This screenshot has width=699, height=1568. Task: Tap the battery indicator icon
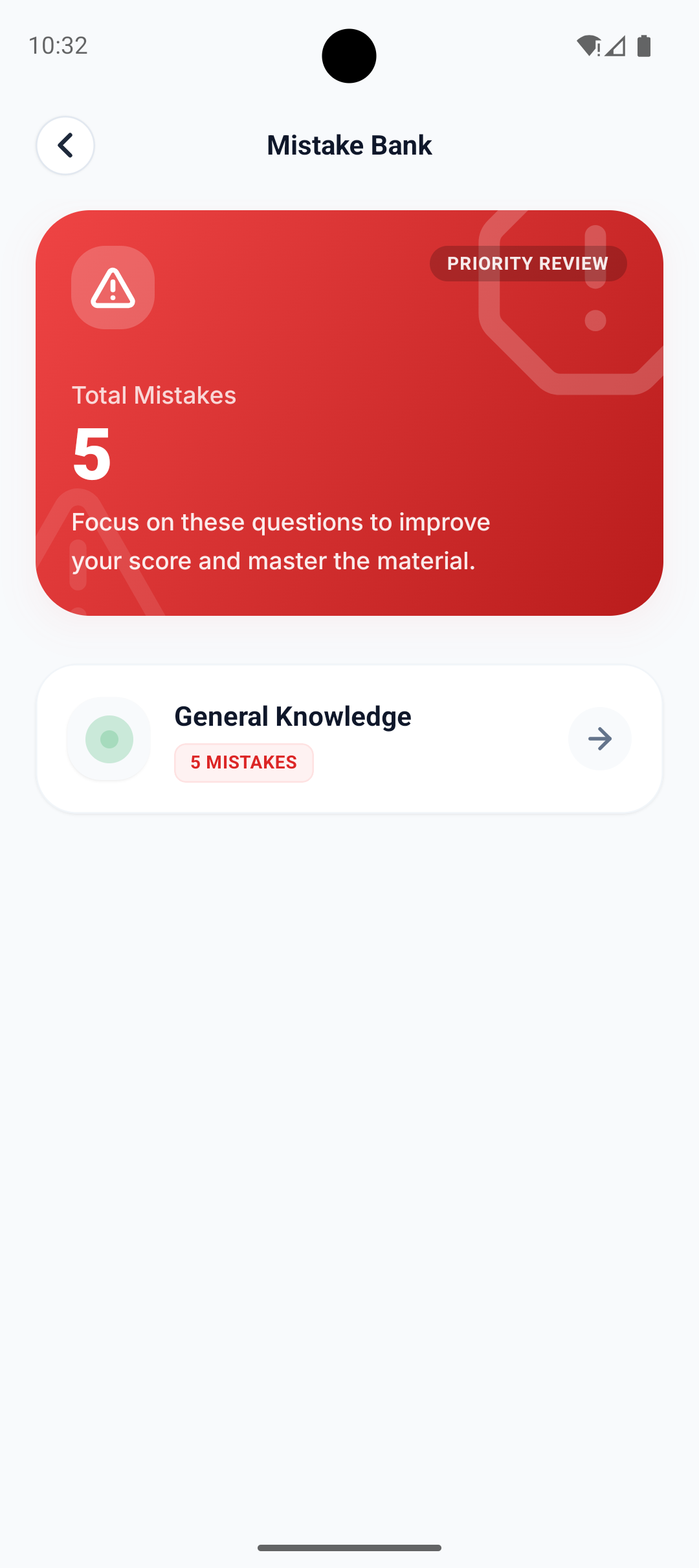643,45
